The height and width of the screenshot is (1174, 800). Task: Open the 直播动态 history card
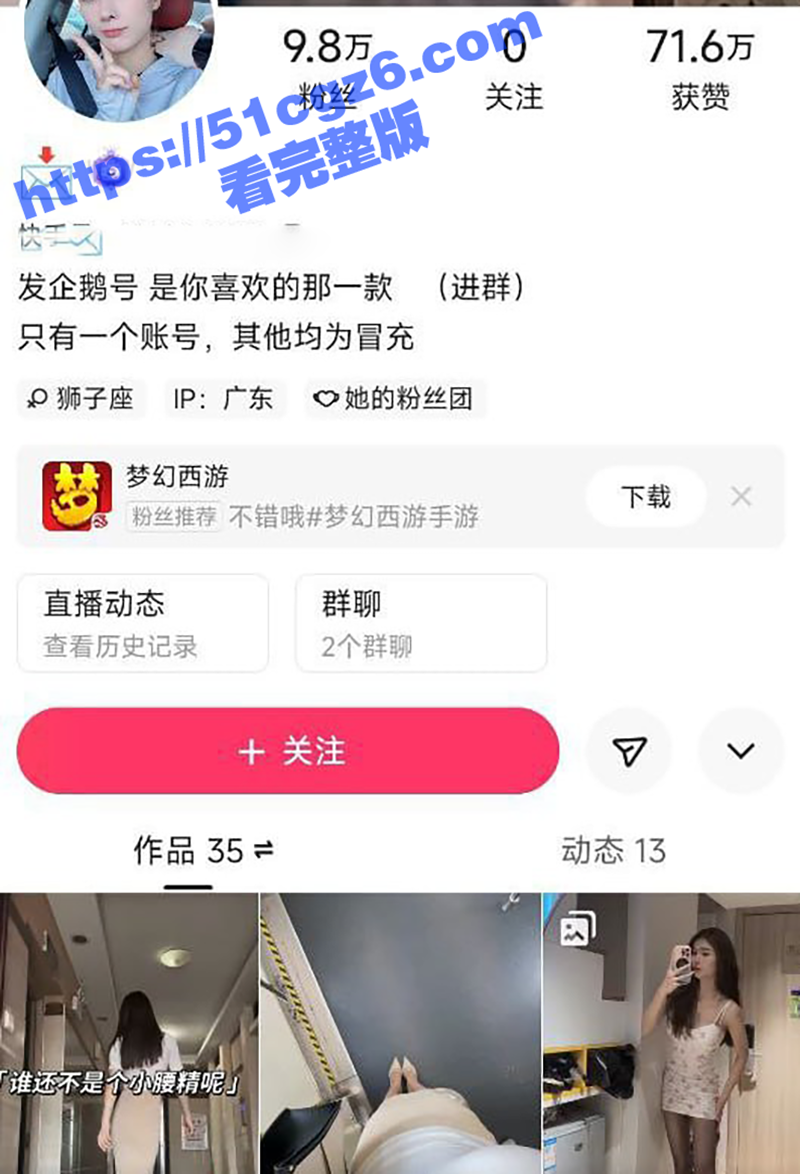143,623
